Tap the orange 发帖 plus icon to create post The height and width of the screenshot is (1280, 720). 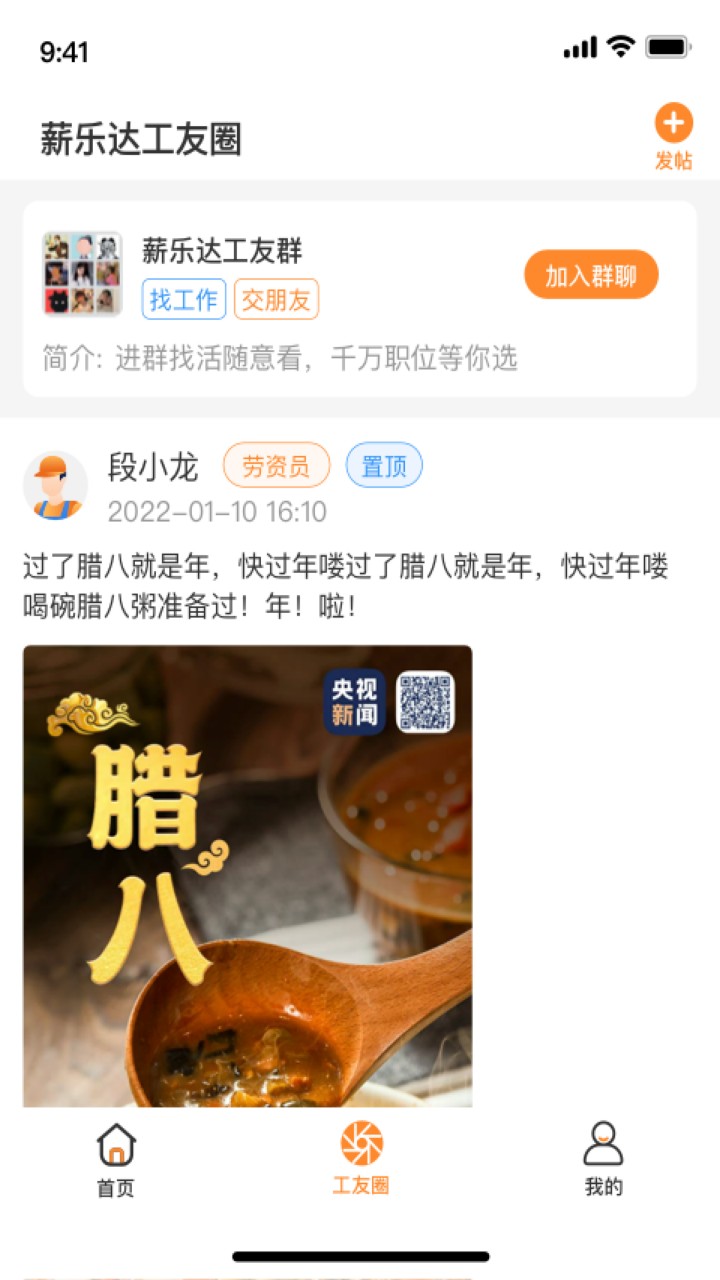(x=672, y=124)
